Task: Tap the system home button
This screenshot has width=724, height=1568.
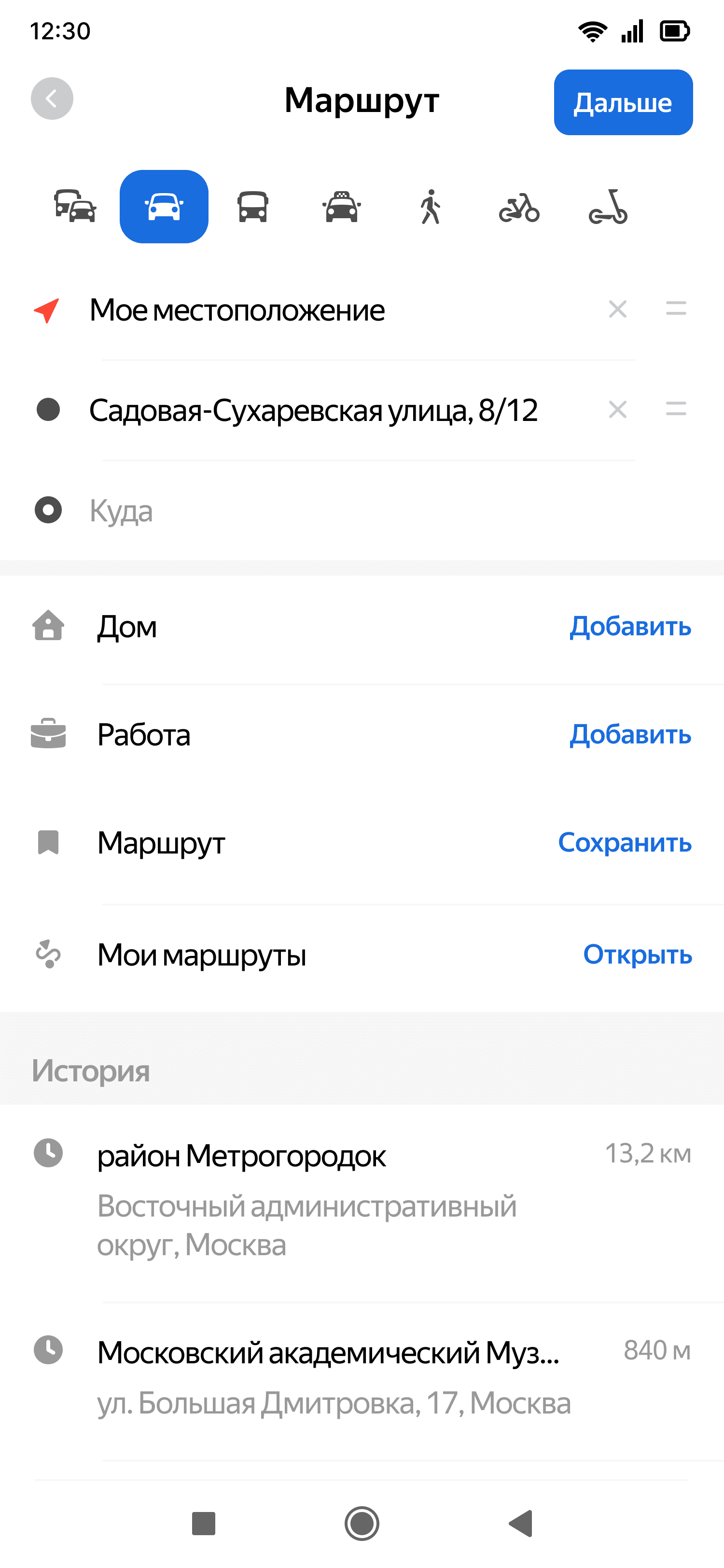Action: click(362, 1524)
